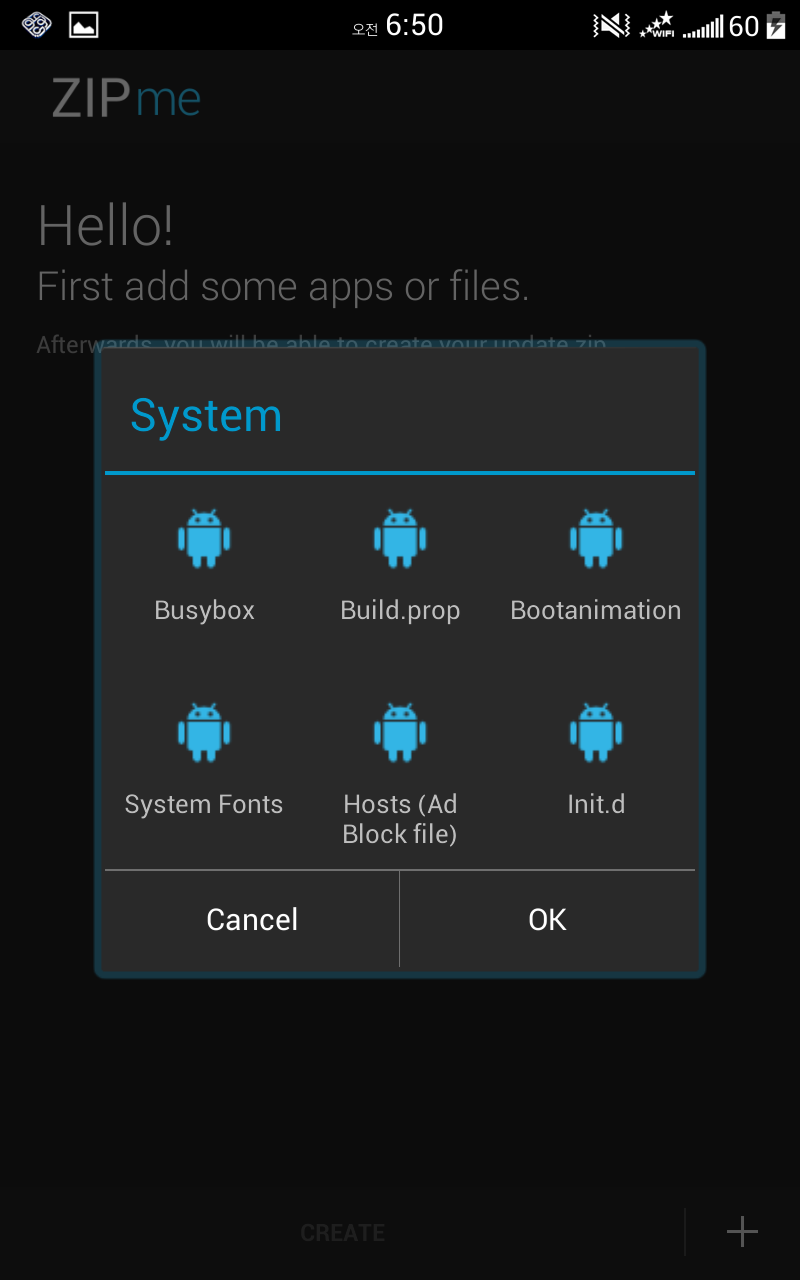This screenshot has height=1280, width=800.
Task: Choose Build.prop from the System grid
Action: 400,565
